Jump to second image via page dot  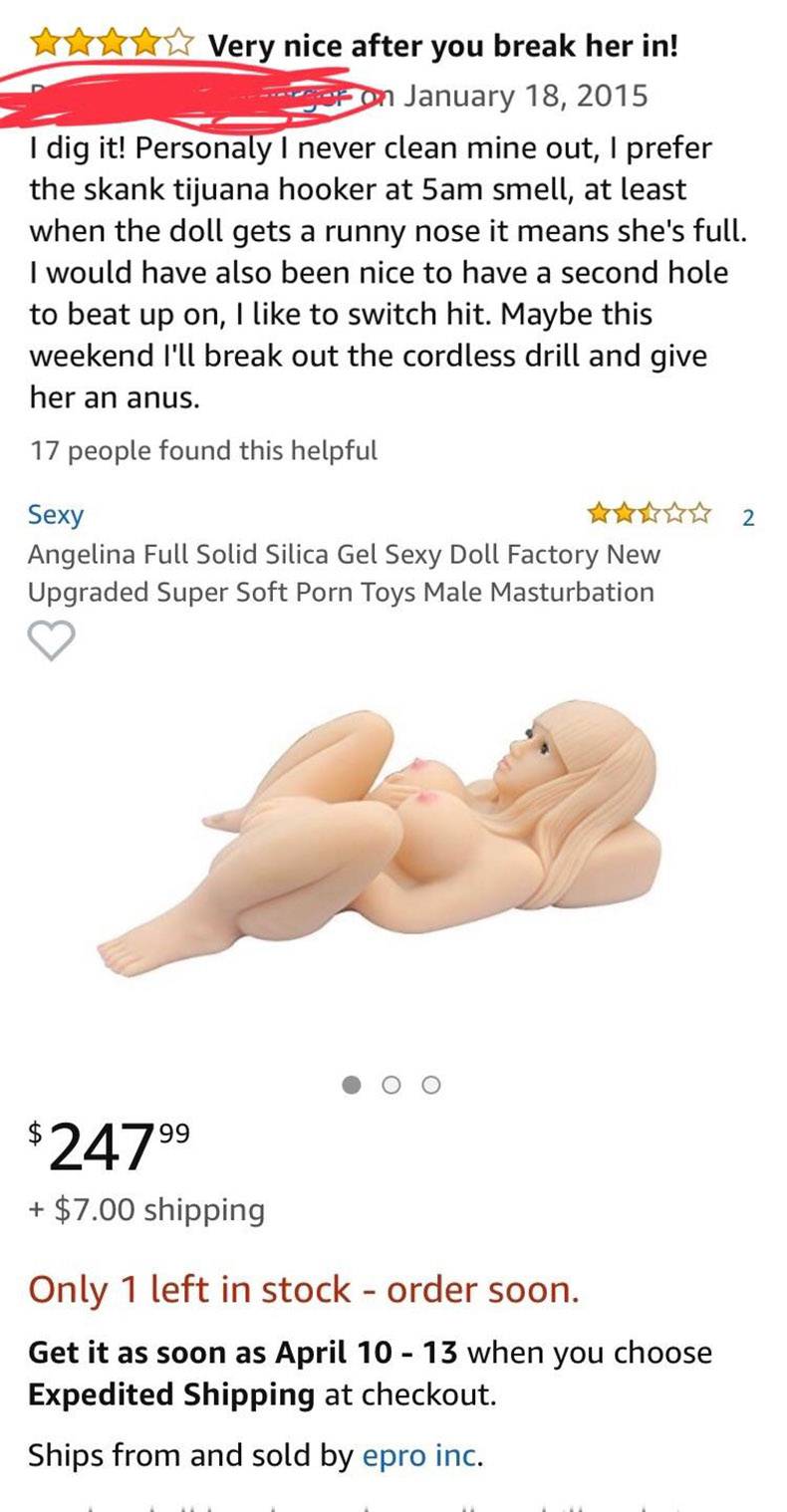pos(392,1085)
